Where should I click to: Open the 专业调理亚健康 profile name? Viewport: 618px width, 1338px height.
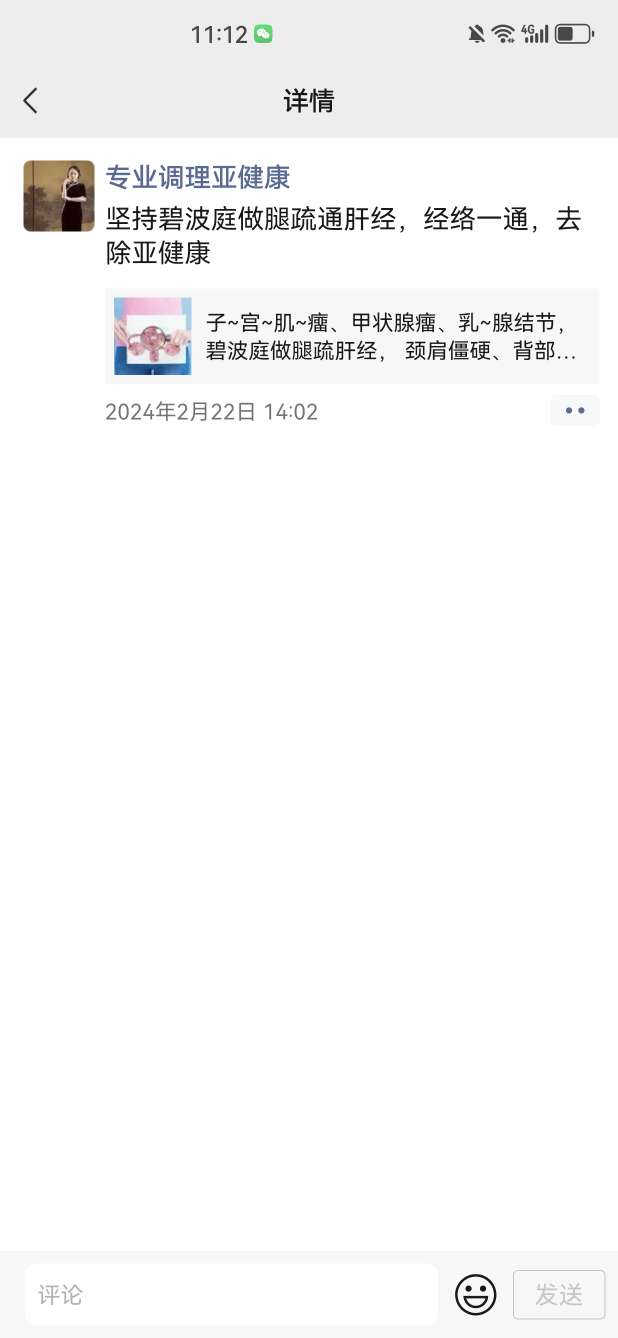tap(198, 178)
